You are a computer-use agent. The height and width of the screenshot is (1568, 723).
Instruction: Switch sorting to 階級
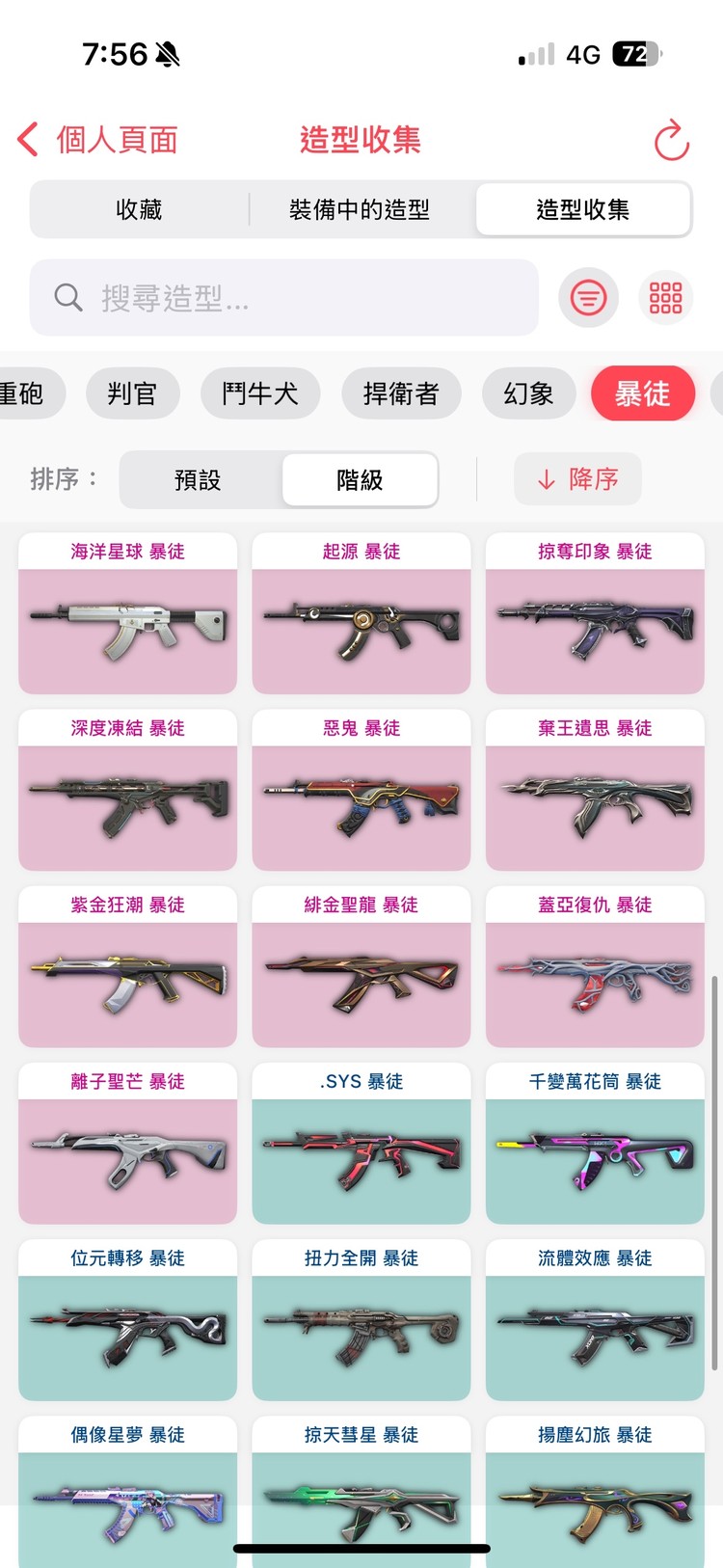pyautogui.click(x=359, y=479)
